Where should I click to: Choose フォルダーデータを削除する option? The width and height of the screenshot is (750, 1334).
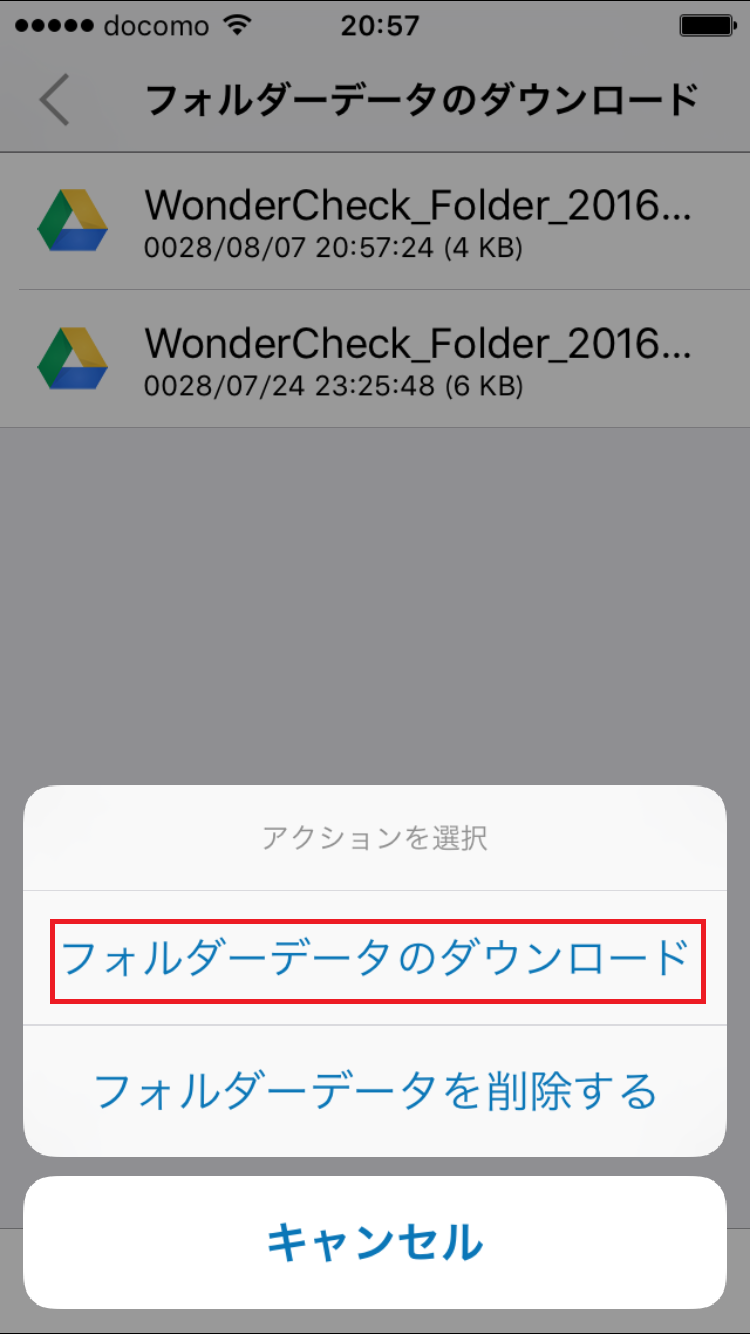(375, 1091)
